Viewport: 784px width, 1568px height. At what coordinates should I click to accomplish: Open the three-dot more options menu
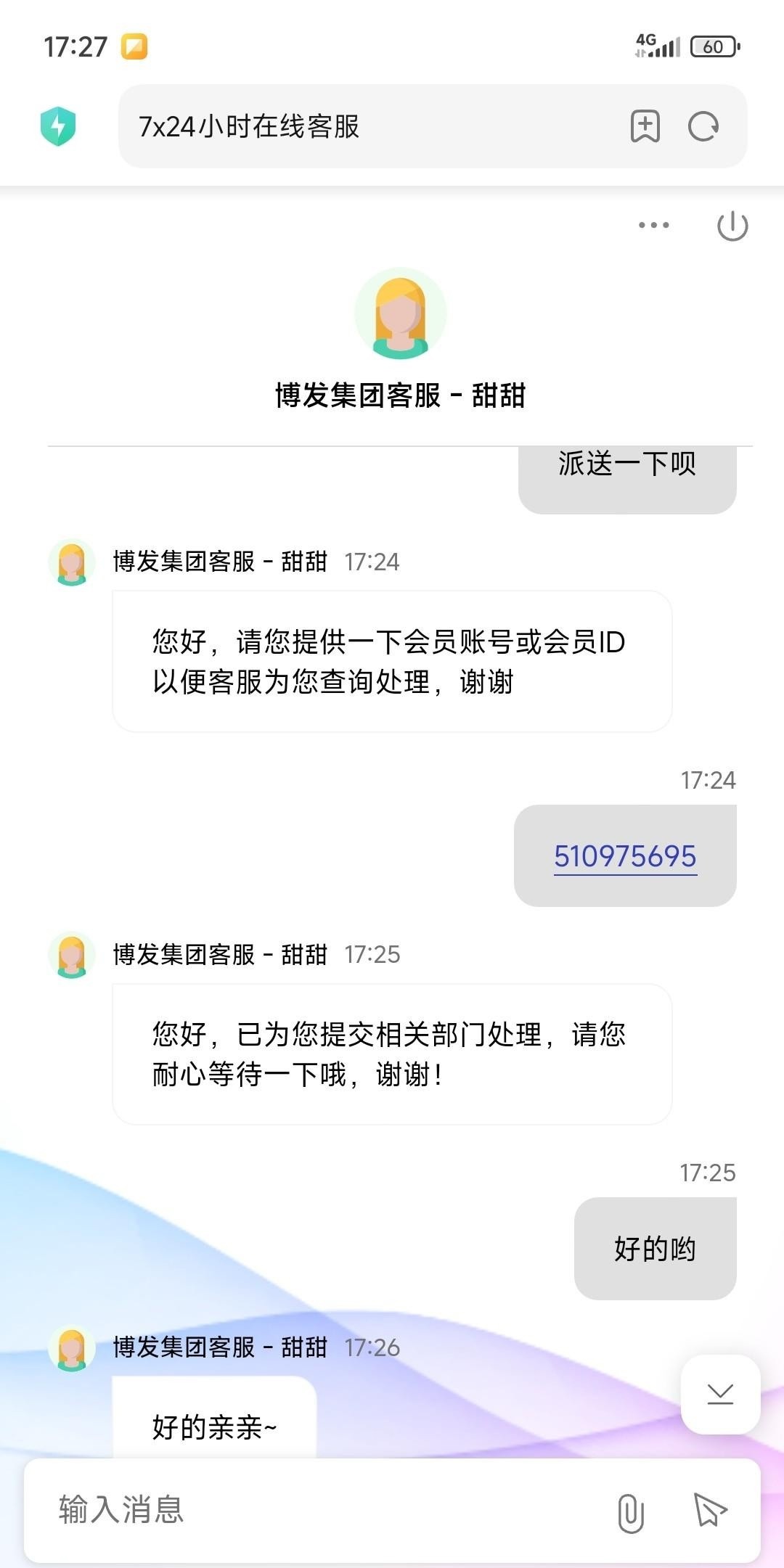[x=653, y=225]
